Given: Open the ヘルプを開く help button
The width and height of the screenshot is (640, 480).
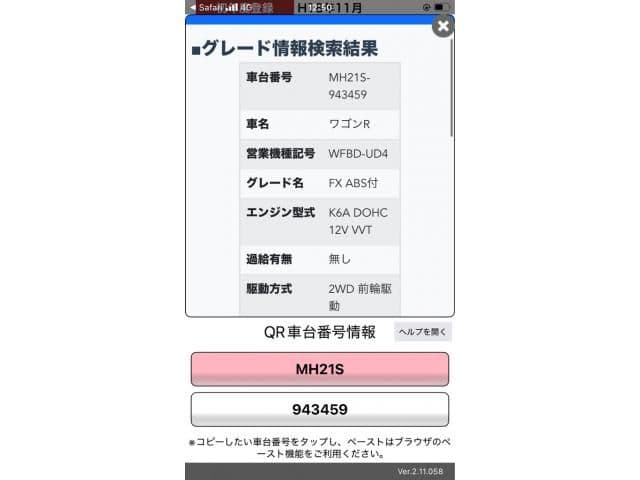Looking at the screenshot, I should coord(422,332).
